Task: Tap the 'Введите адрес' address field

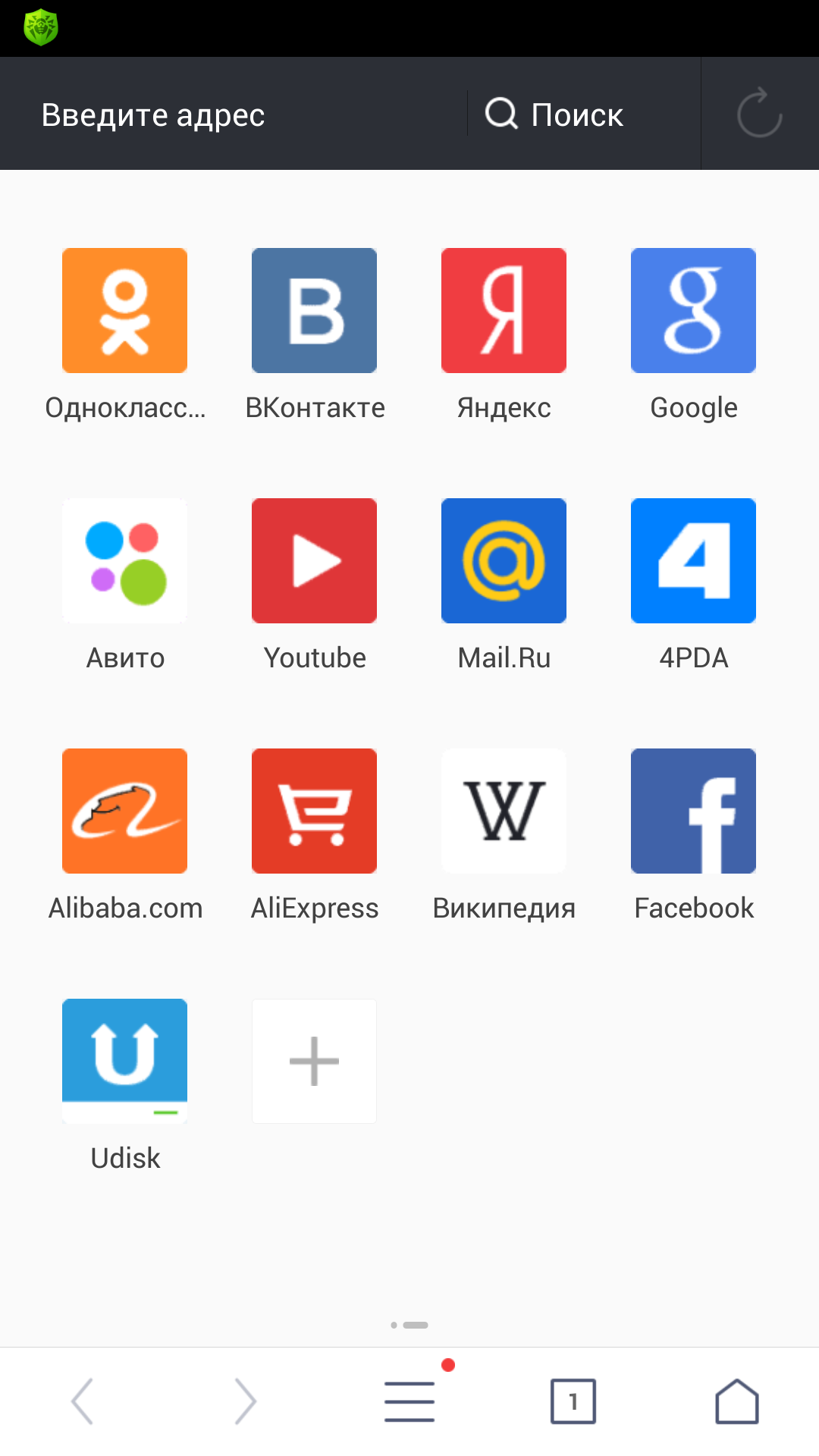Action: pyautogui.click(x=227, y=115)
